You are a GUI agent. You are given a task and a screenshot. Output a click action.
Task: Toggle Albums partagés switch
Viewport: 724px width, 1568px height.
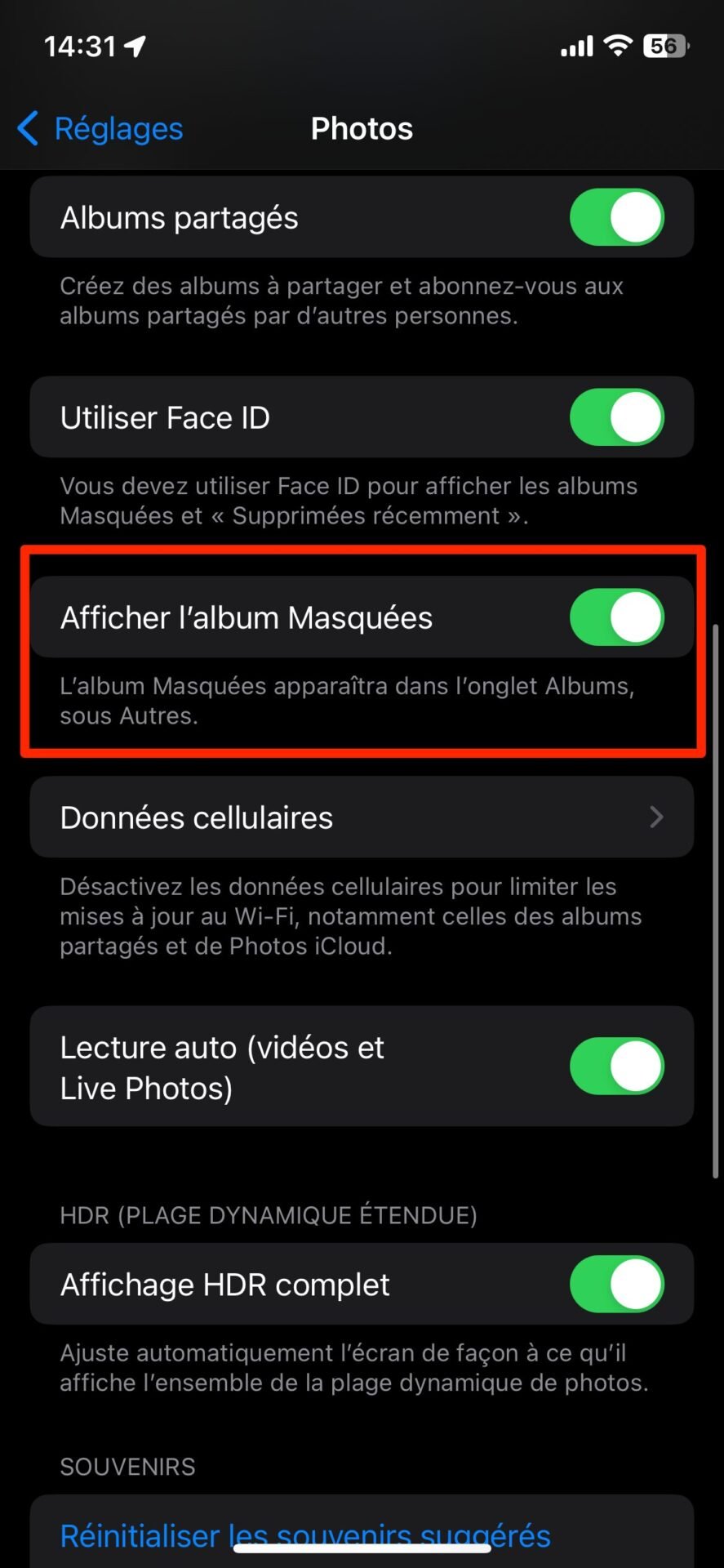(617, 217)
